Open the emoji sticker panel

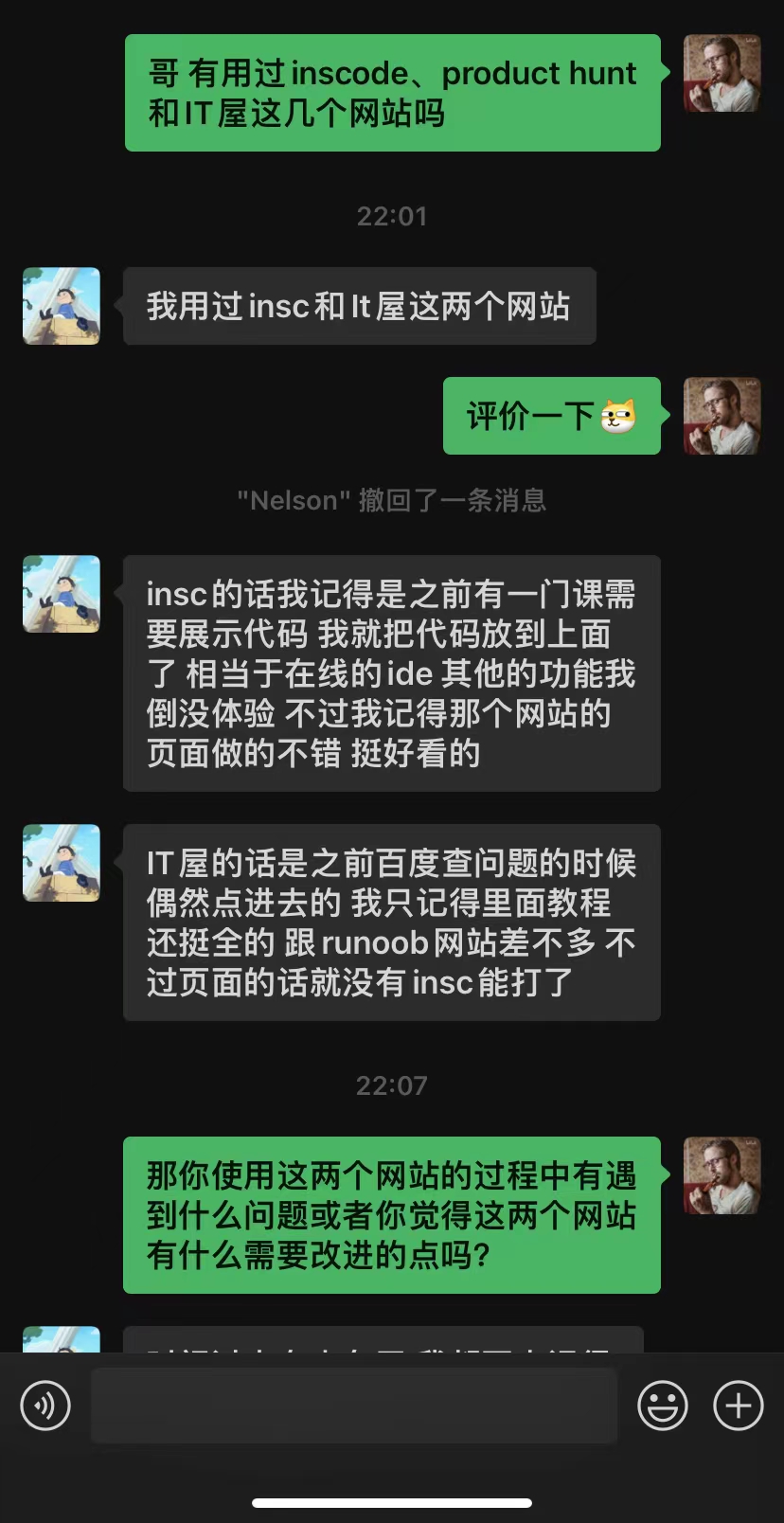(x=662, y=1406)
